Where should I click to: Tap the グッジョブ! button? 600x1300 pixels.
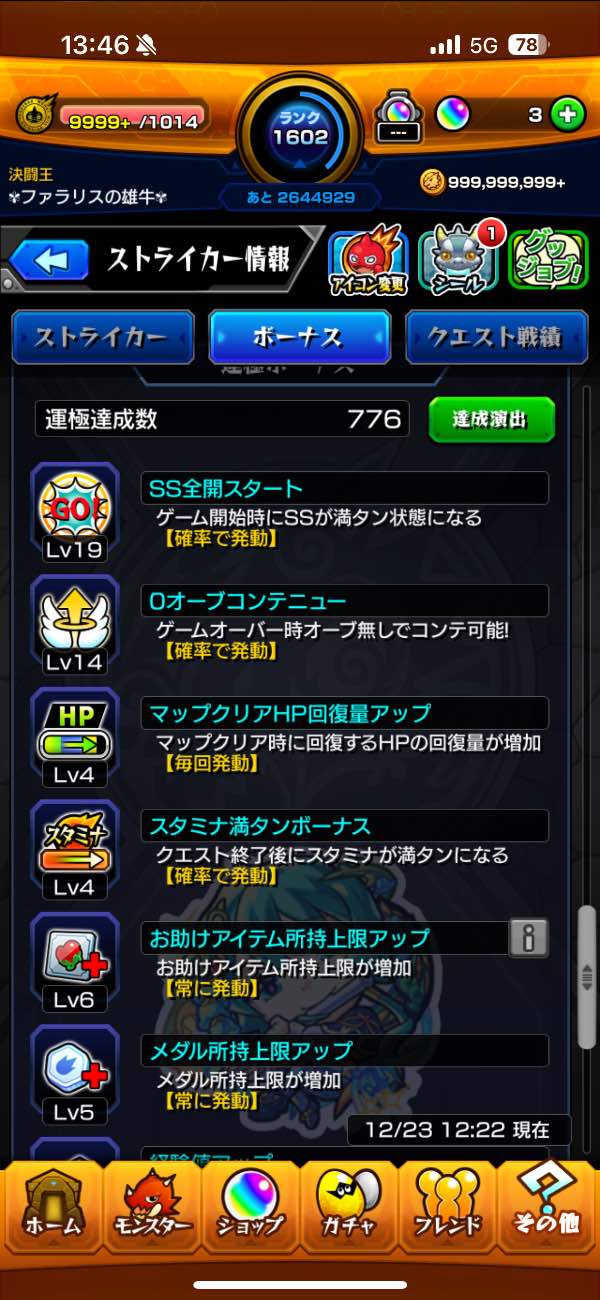(x=548, y=262)
